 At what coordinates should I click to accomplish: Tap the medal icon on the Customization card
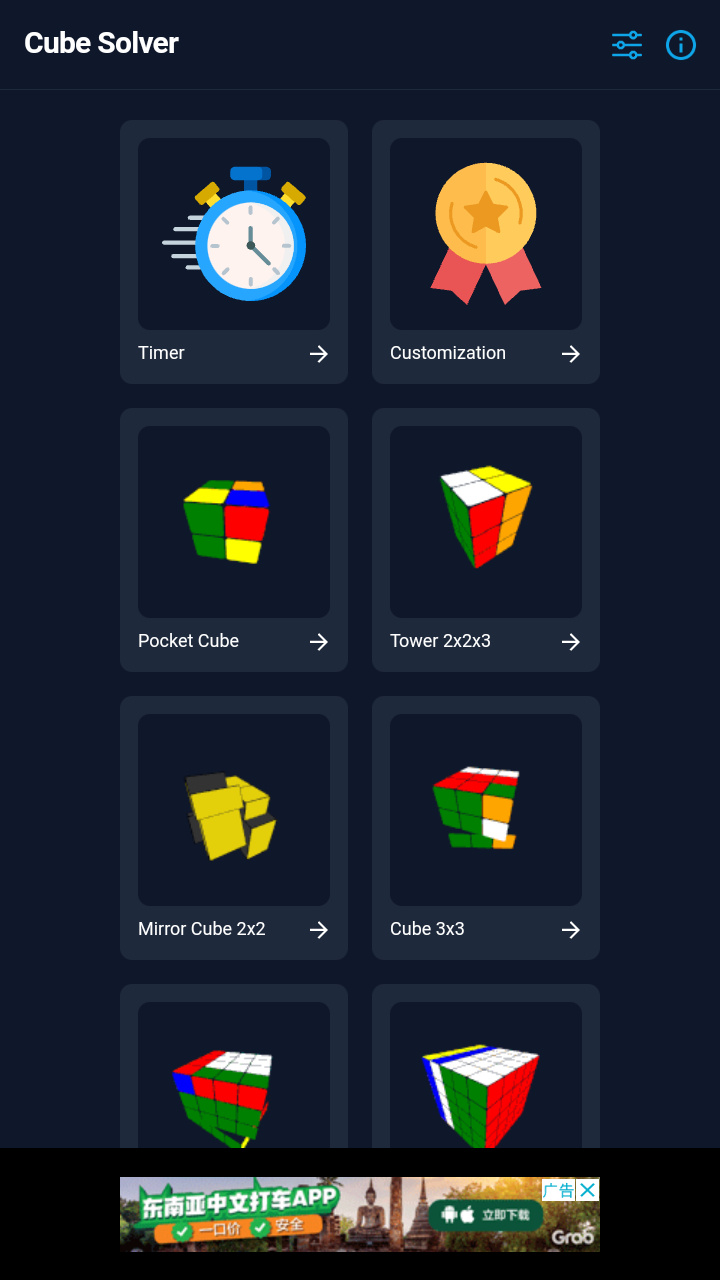point(485,234)
